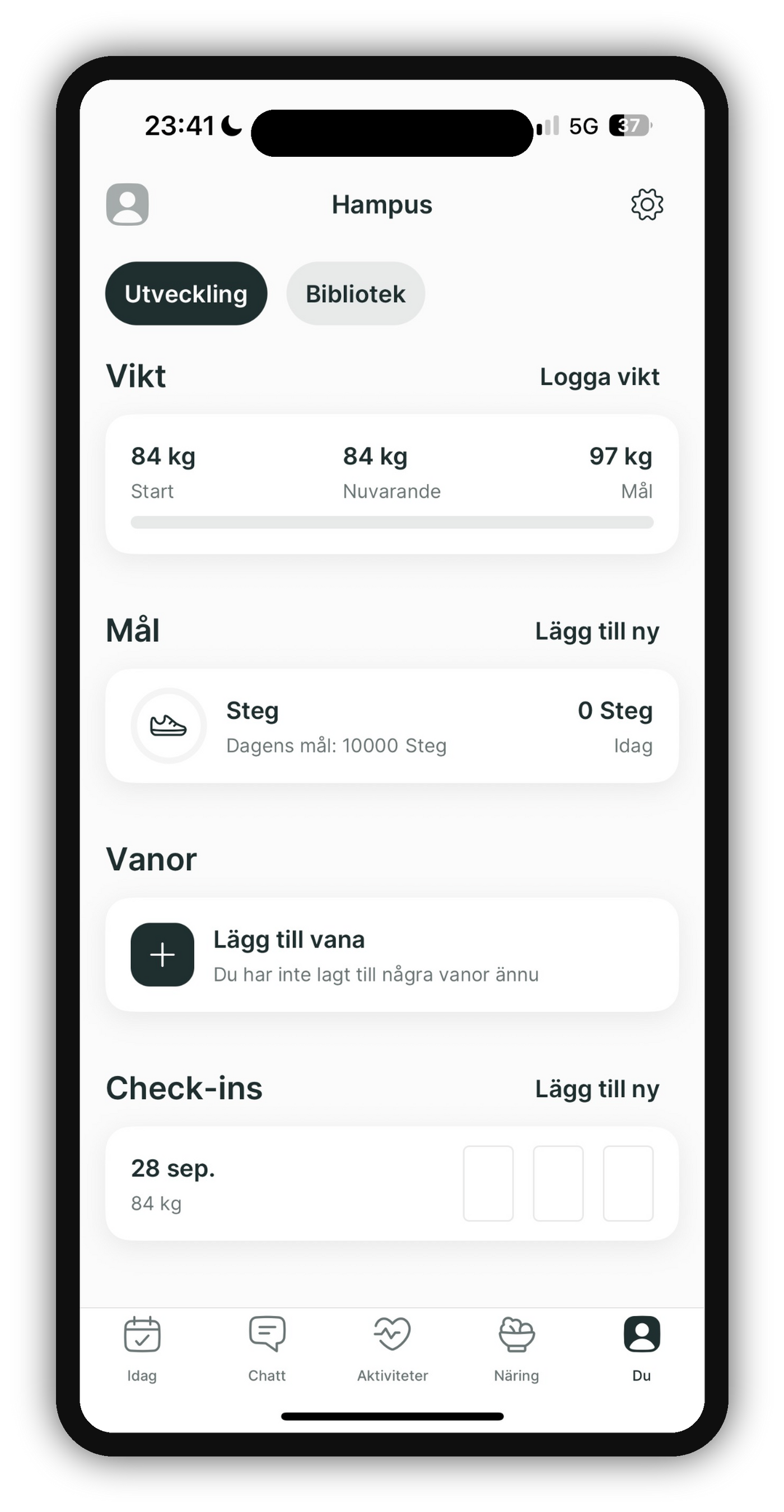Select the Utveckling tab
The image size is (784, 1512).
(x=186, y=293)
